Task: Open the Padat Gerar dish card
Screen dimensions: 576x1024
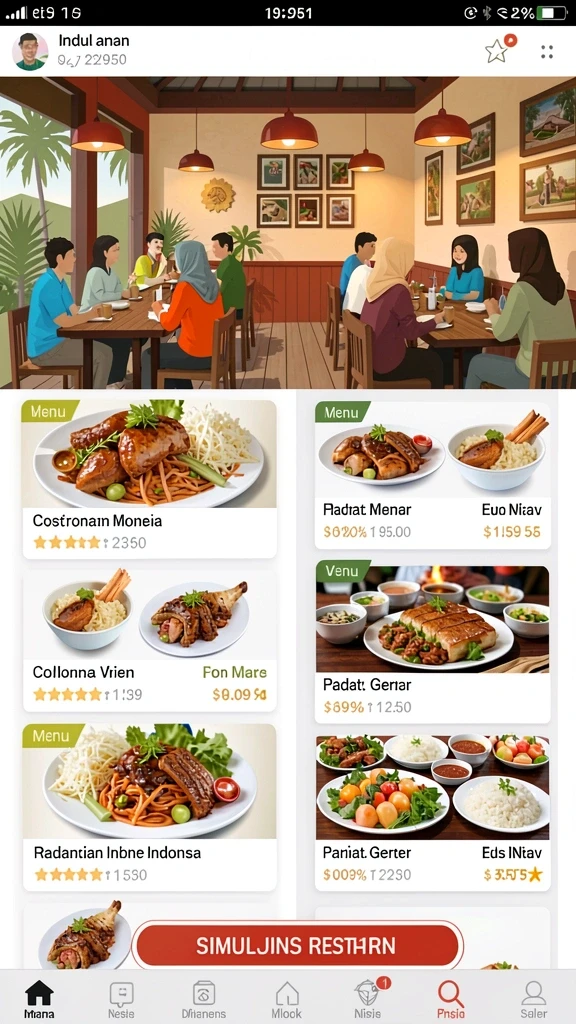Action: click(x=432, y=644)
